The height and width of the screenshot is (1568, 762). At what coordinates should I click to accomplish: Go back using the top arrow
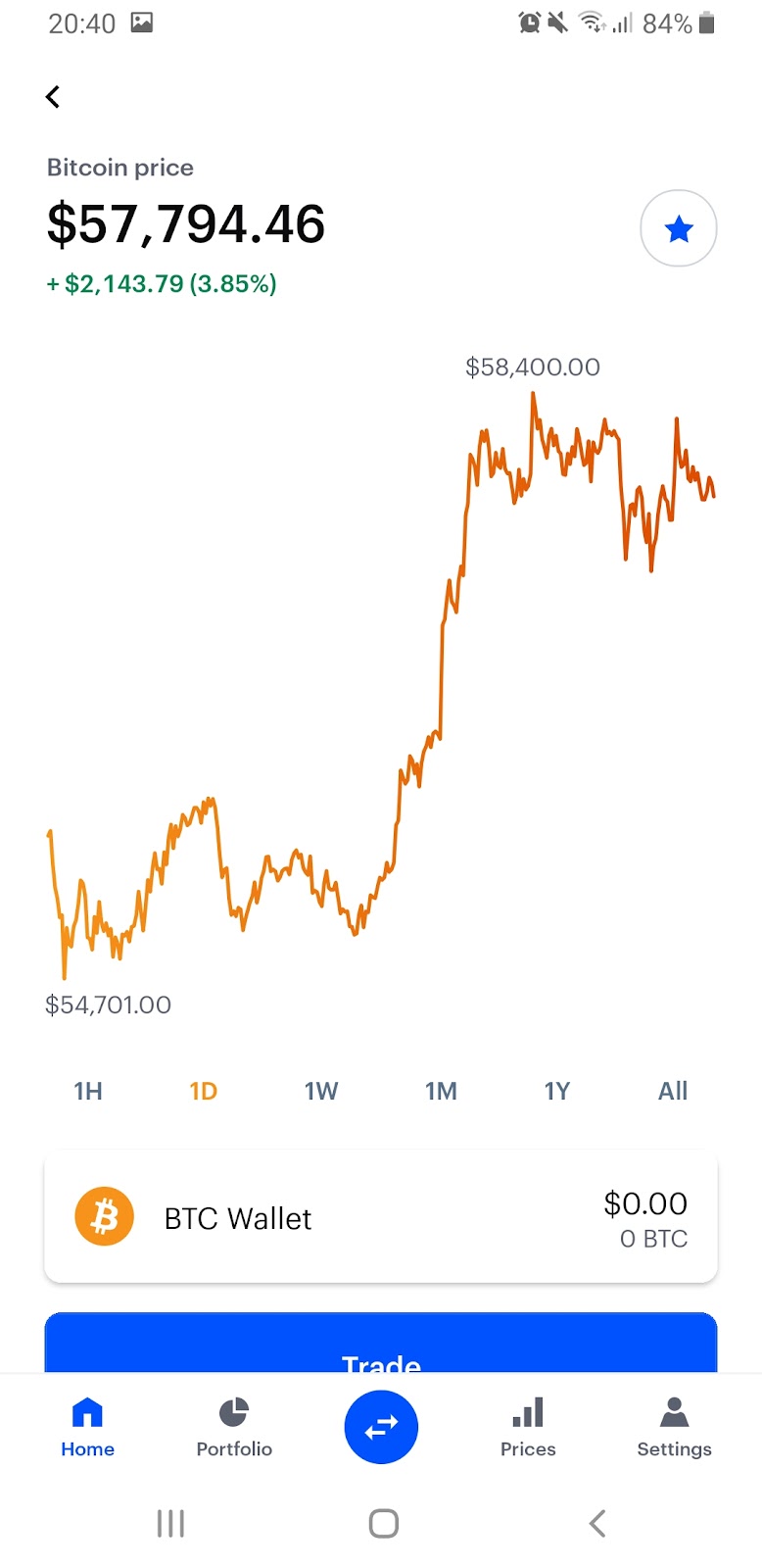[x=53, y=96]
